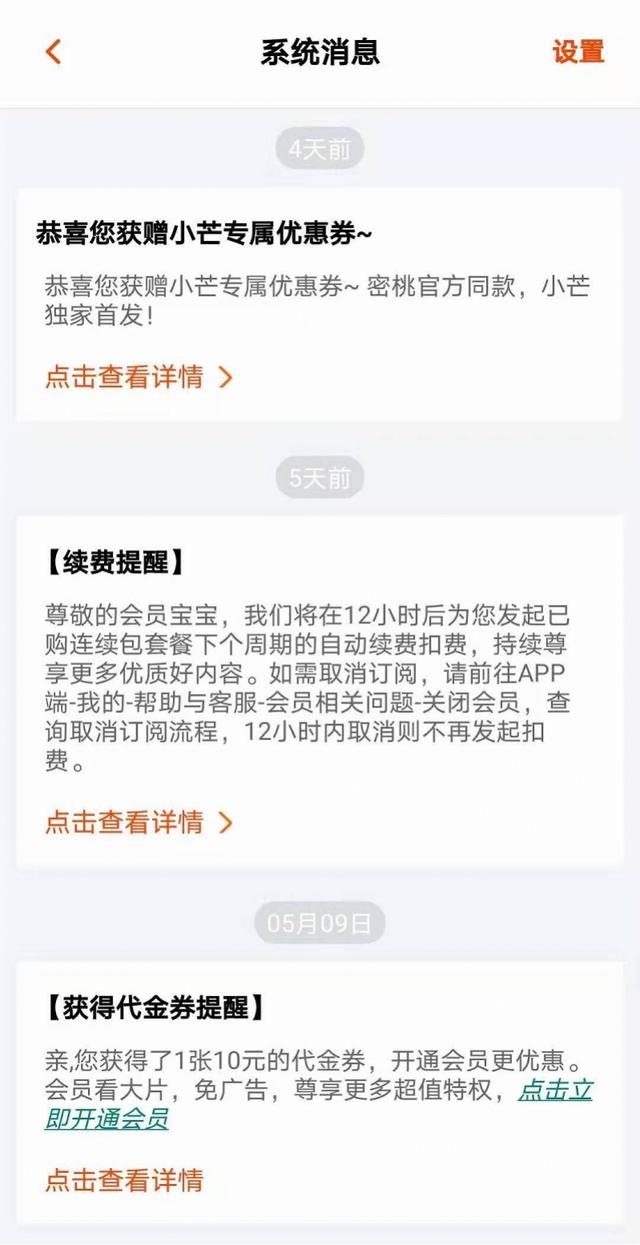Tap 点击查看详情 under the 获得代金券提醒 message
The height and width of the screenshot is (1245, 640).
click(124, 1179)
